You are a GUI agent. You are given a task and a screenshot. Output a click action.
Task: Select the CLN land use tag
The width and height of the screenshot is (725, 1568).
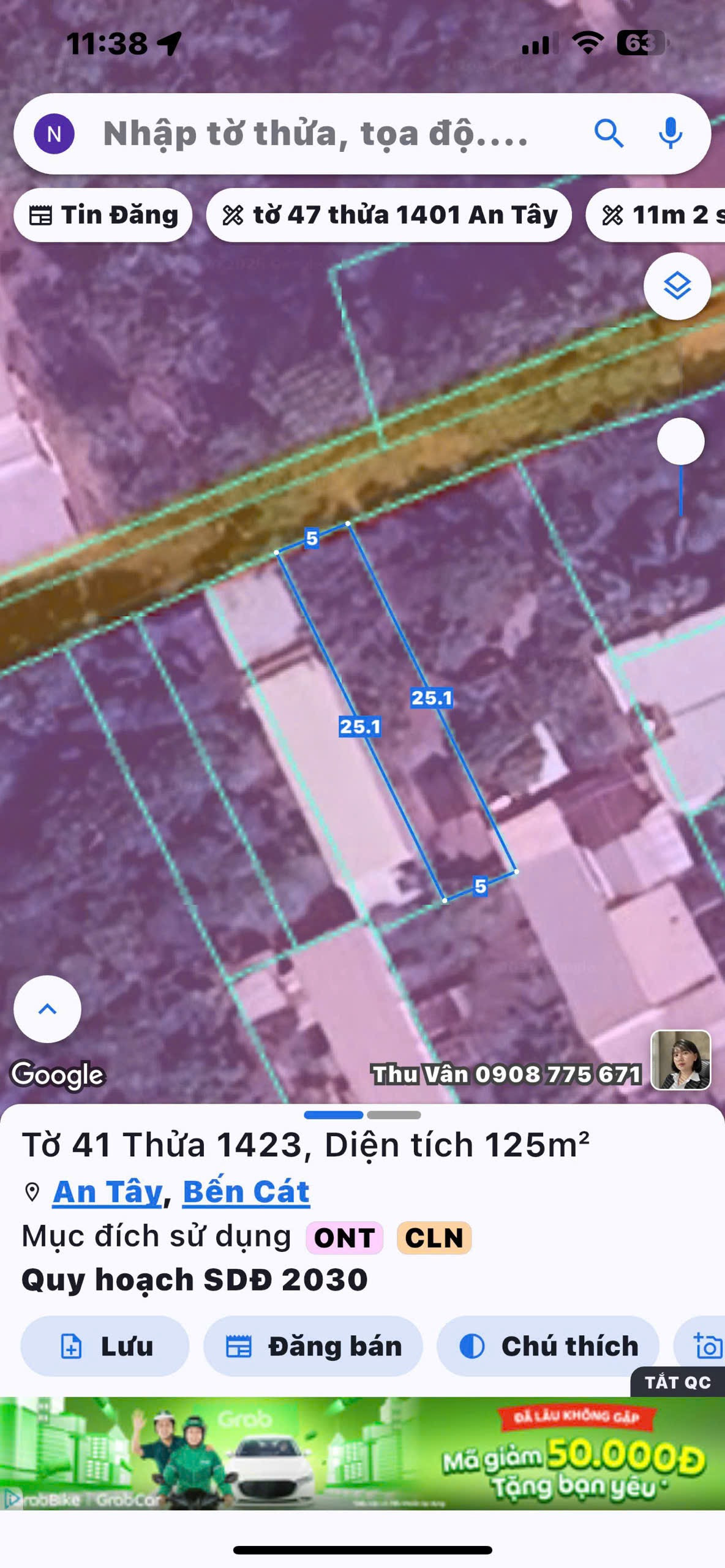[434, 1238]
